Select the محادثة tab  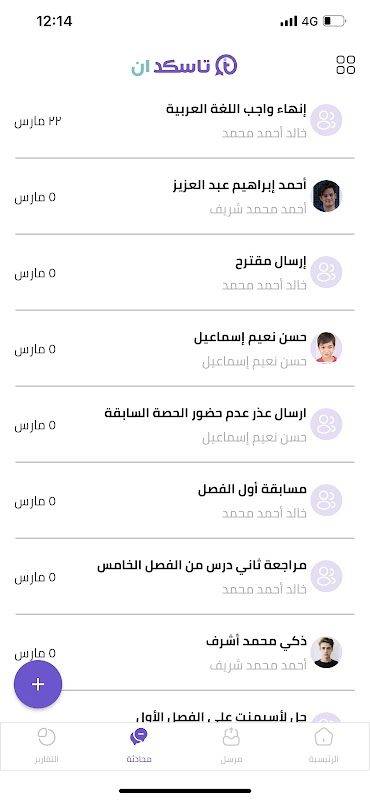tap(139, 745)
